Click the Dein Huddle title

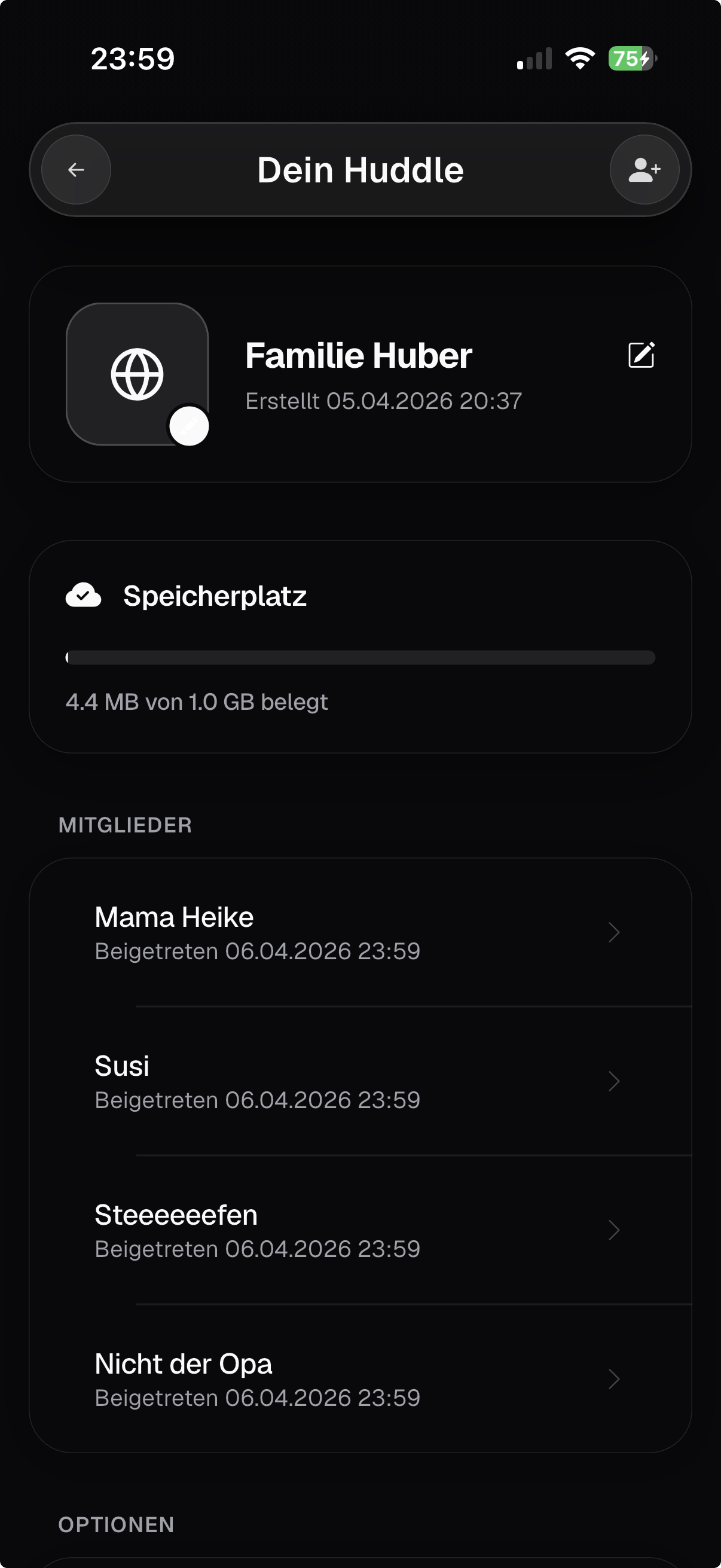click(360, 169)
